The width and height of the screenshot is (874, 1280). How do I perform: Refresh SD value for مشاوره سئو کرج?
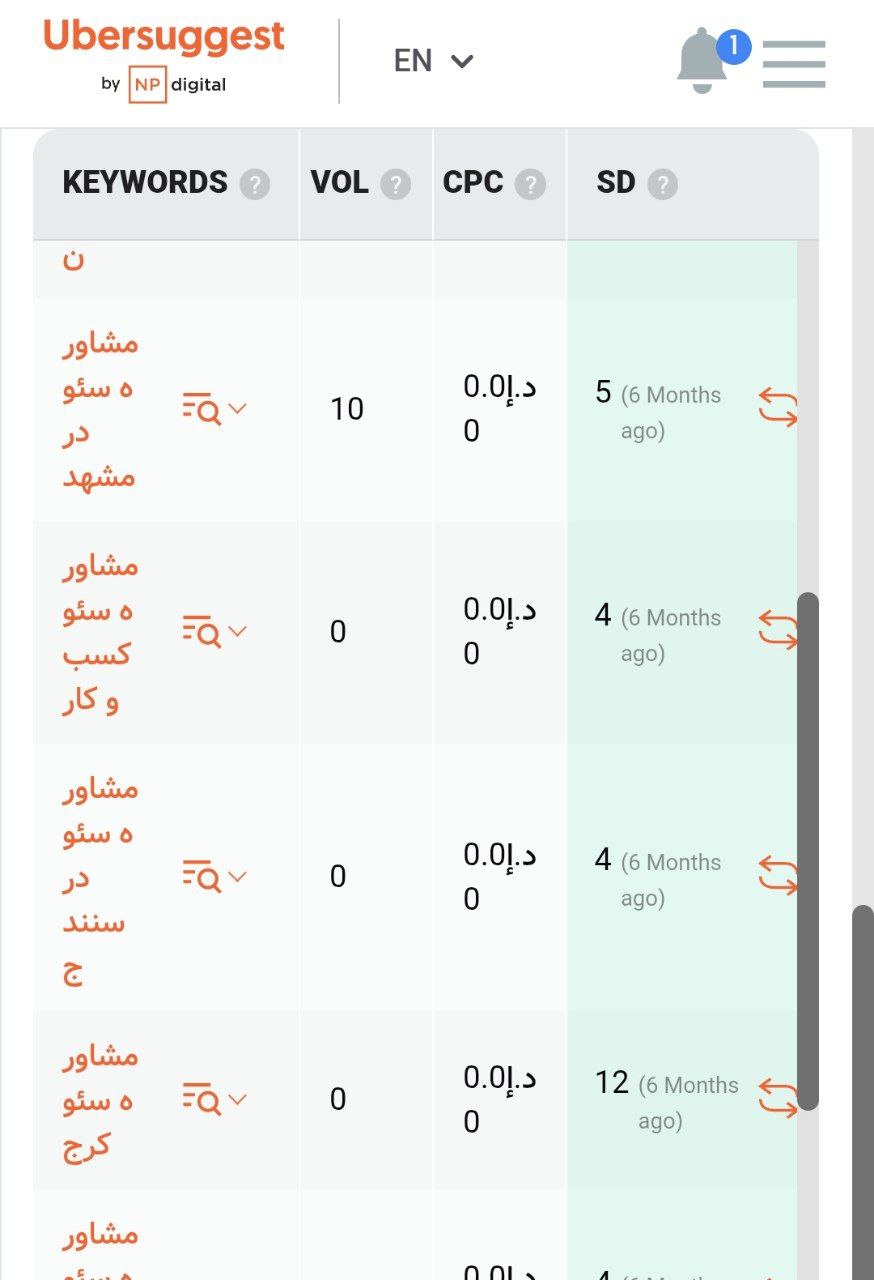tap(777, 1097)
